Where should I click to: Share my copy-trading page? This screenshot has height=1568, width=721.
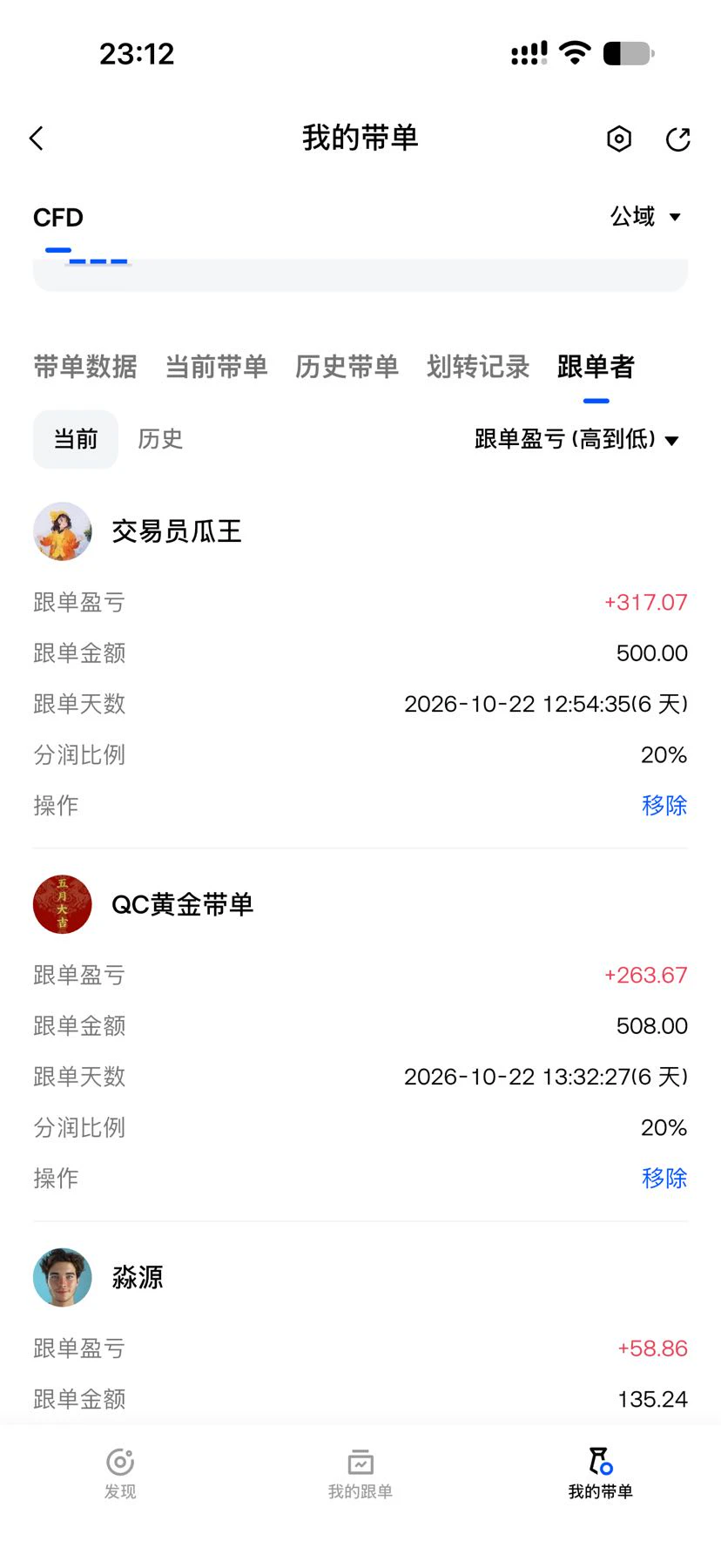point(677,139)
